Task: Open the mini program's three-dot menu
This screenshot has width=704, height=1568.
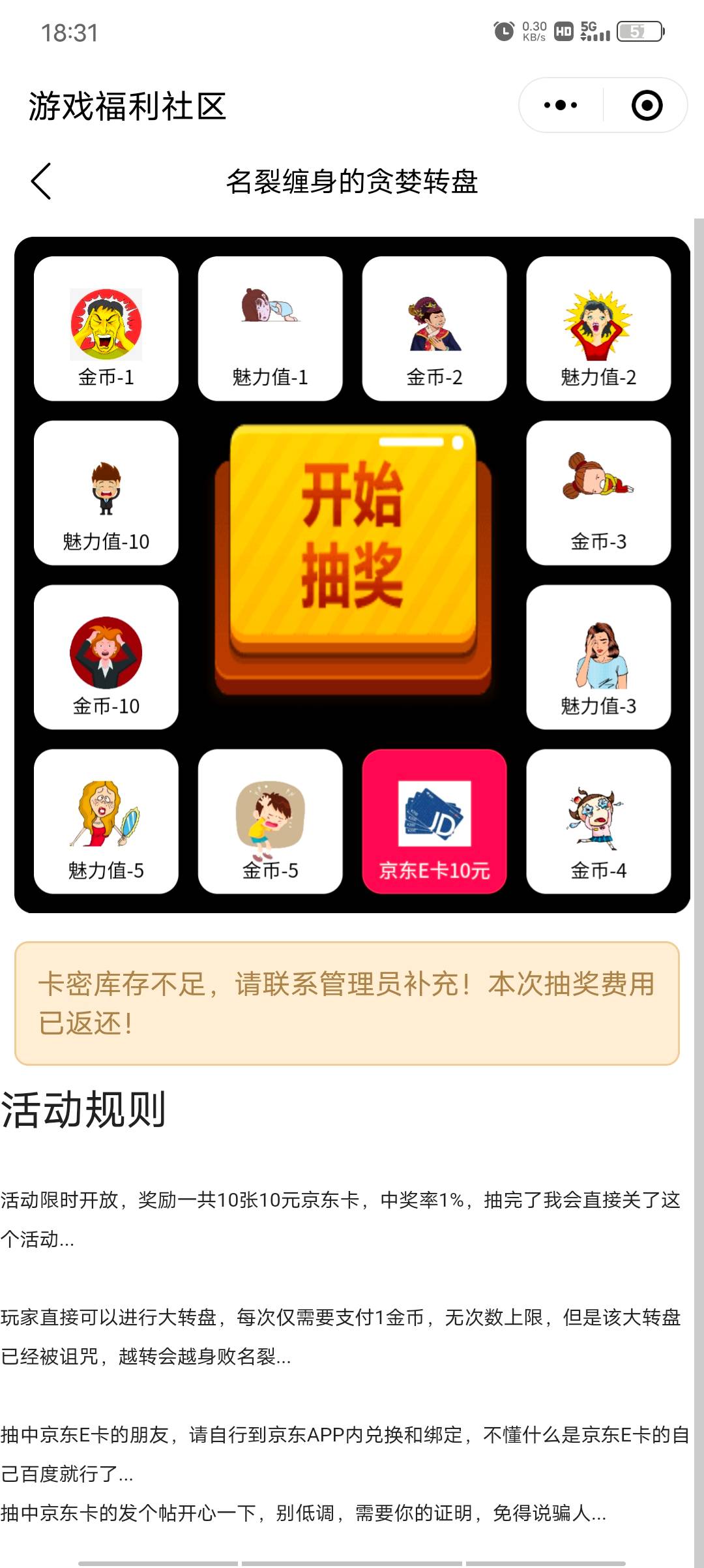Action: point(561,106)
